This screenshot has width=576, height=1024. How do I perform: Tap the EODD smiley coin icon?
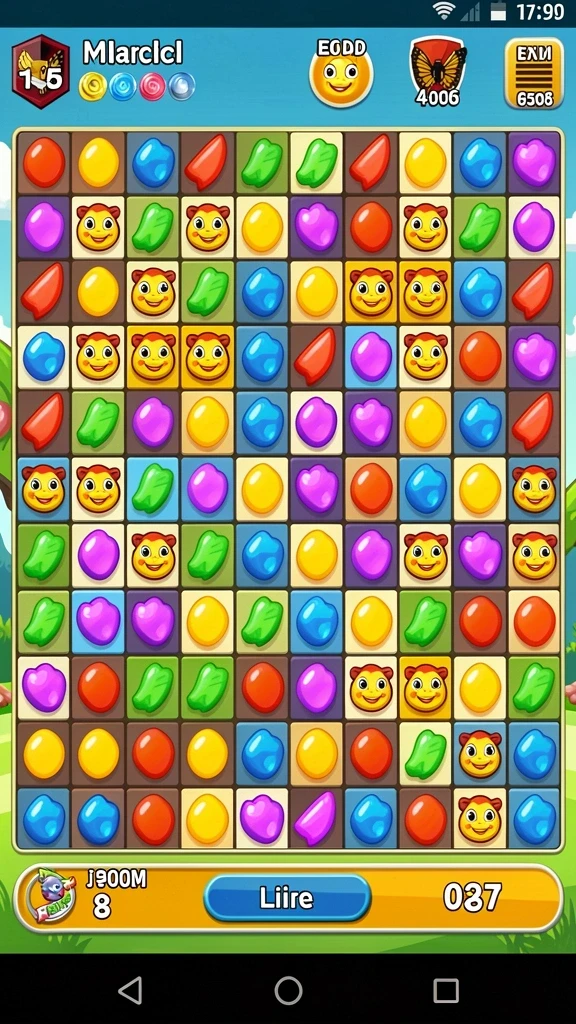pos(341,73)
